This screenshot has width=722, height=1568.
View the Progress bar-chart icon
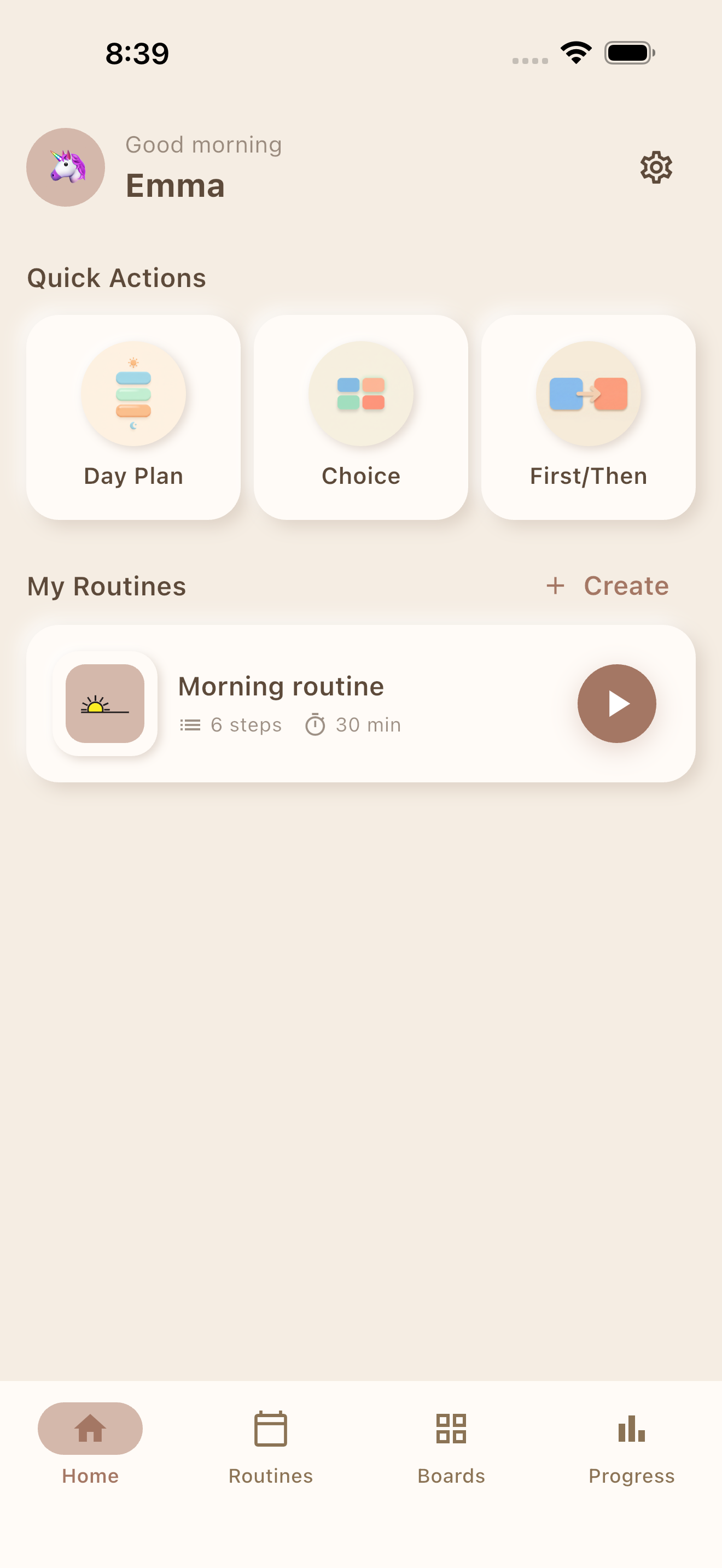tap(632, 1430)
